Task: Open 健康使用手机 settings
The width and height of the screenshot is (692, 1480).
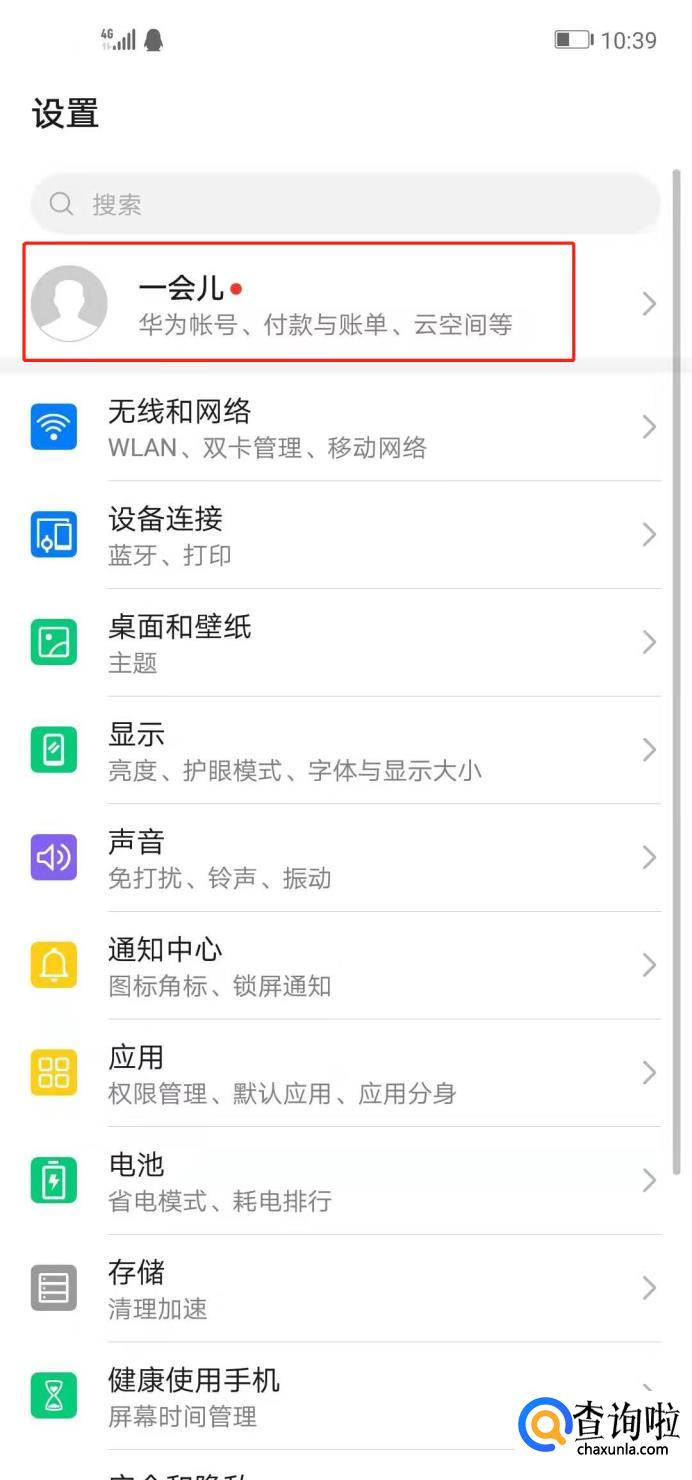Action: coord(300,1396)
